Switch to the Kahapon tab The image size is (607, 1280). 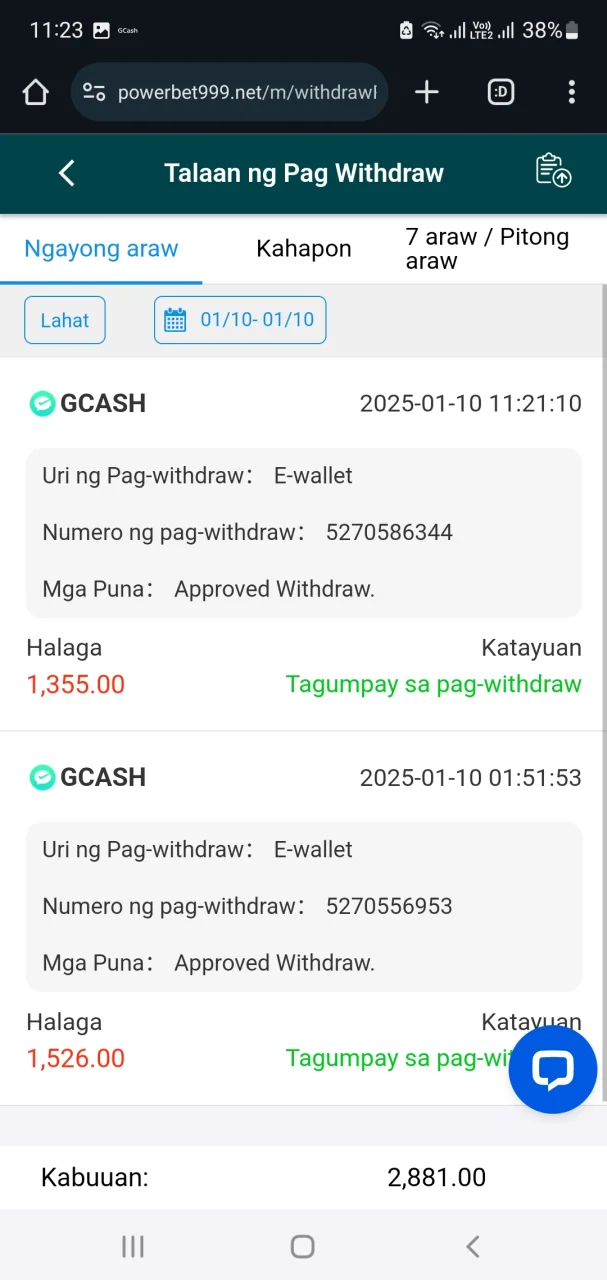[304, 249]
